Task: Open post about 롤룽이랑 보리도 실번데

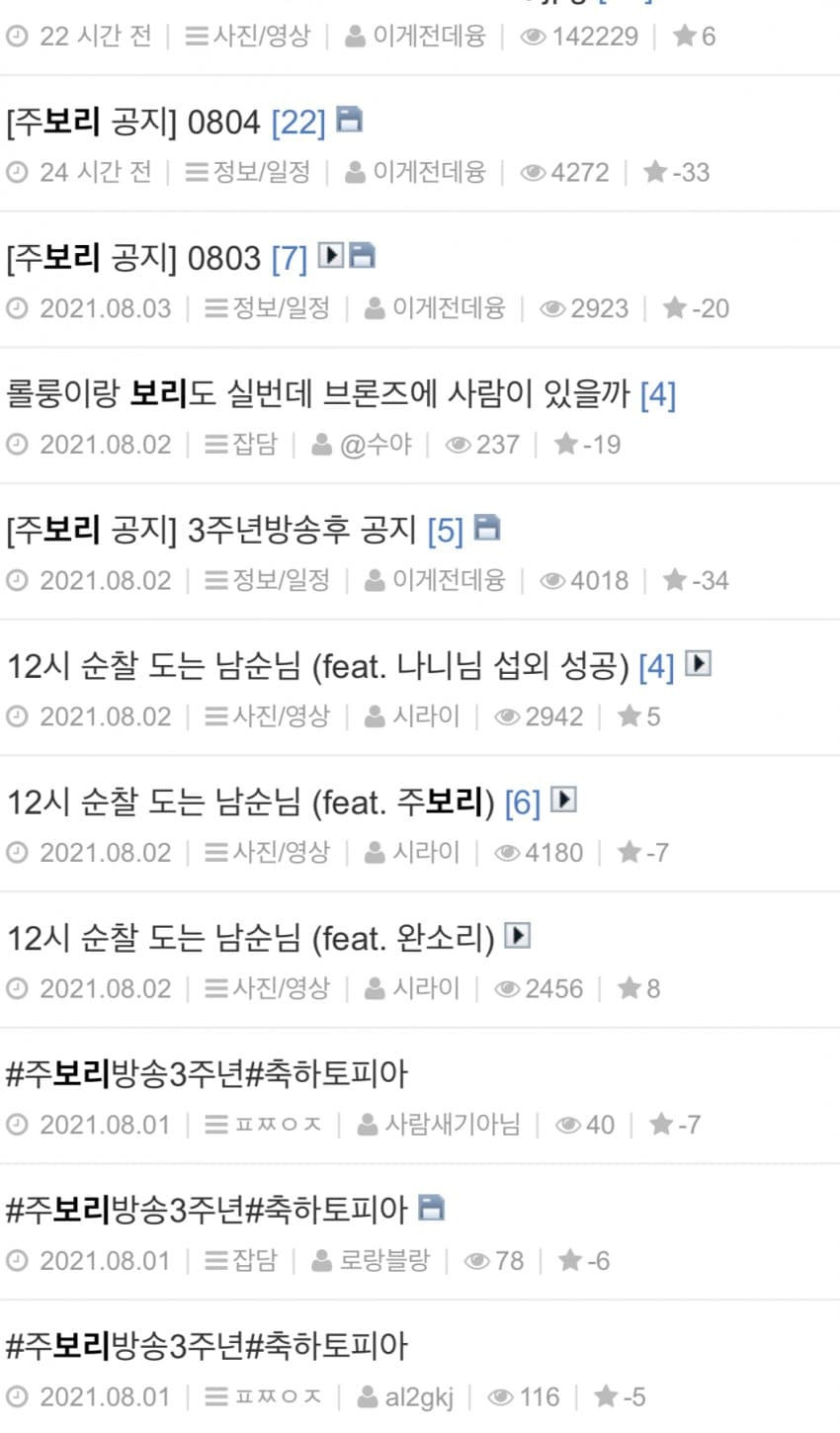Action: point(316,395)
